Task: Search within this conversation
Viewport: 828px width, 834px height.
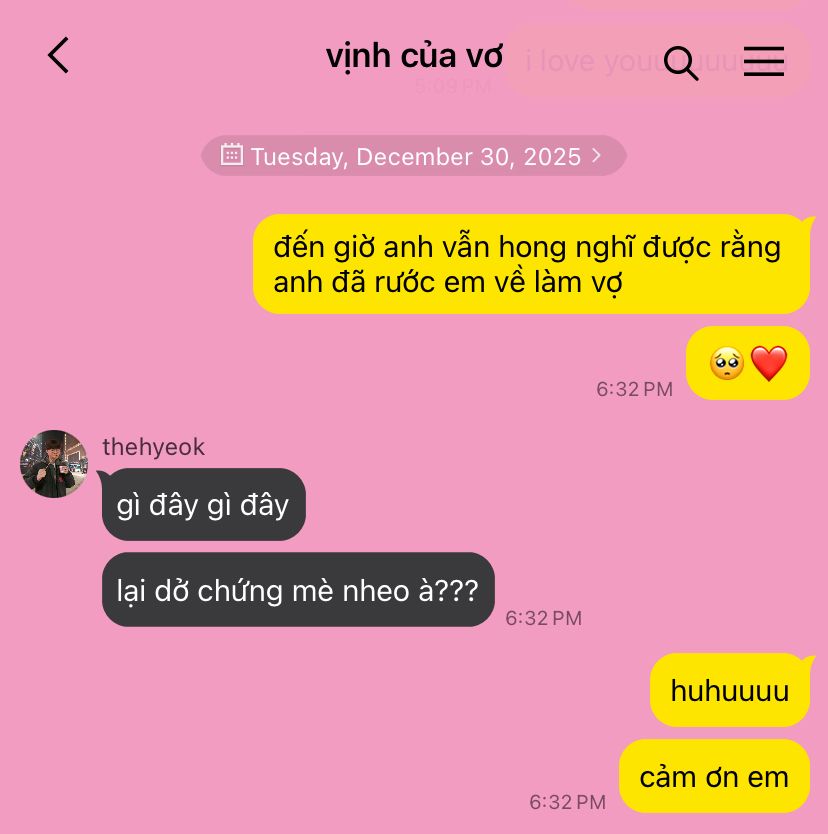Action: (x=680, y=62)
